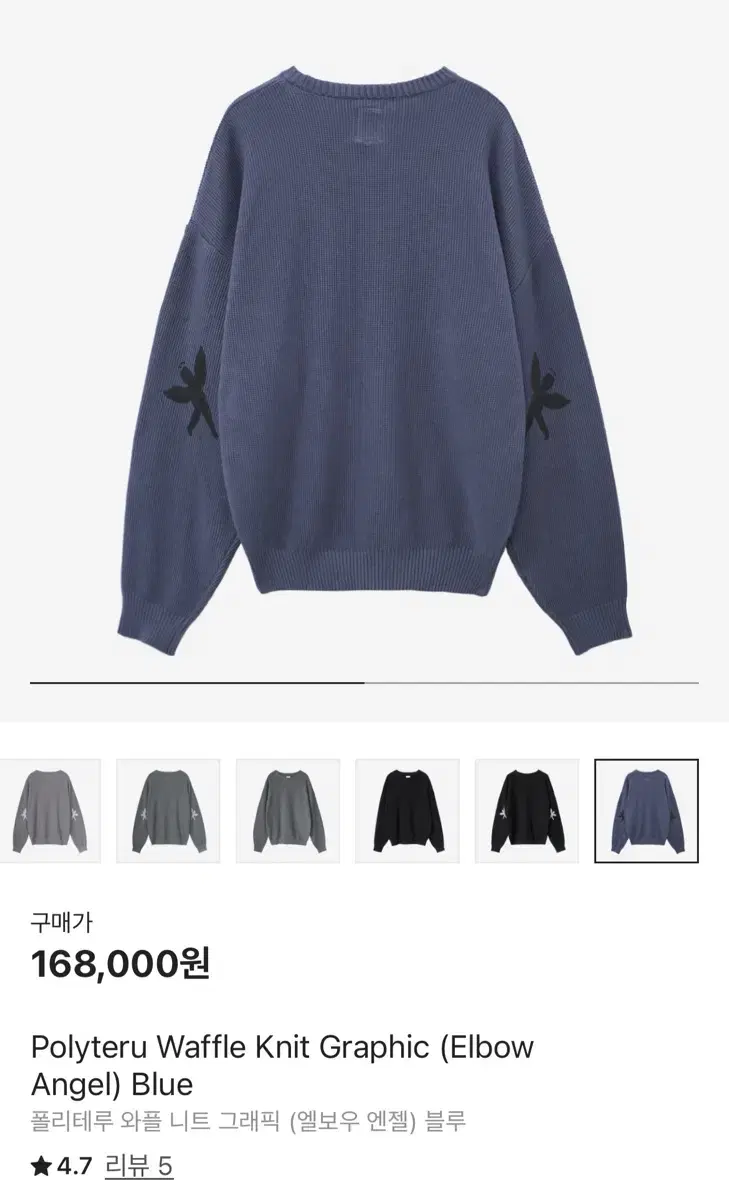The image size is (729, 1200).
Task: Select the first gray sweater thumbnail
Action: tap(49, 809)
